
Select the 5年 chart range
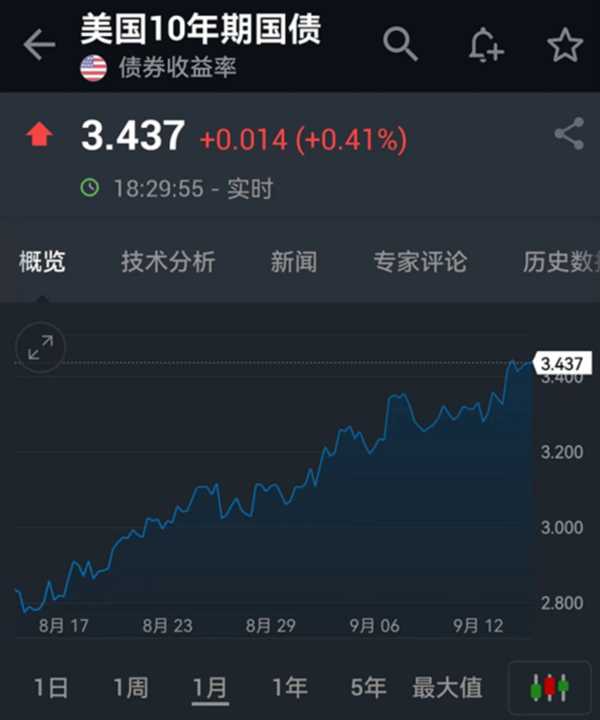coord(368,687)
